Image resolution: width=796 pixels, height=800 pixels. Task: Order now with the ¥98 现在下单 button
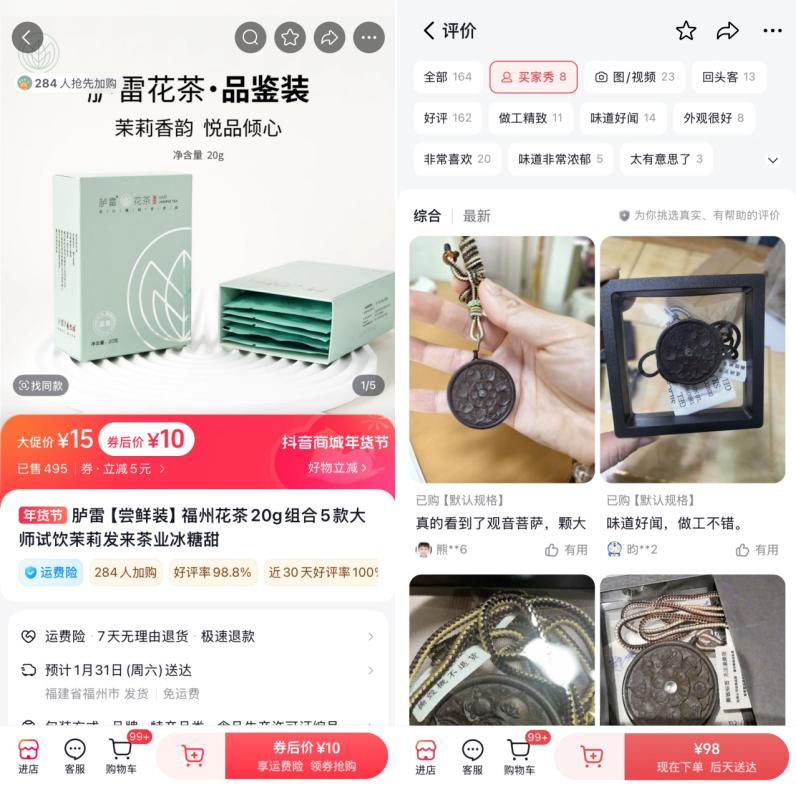(x=706, y=756)
